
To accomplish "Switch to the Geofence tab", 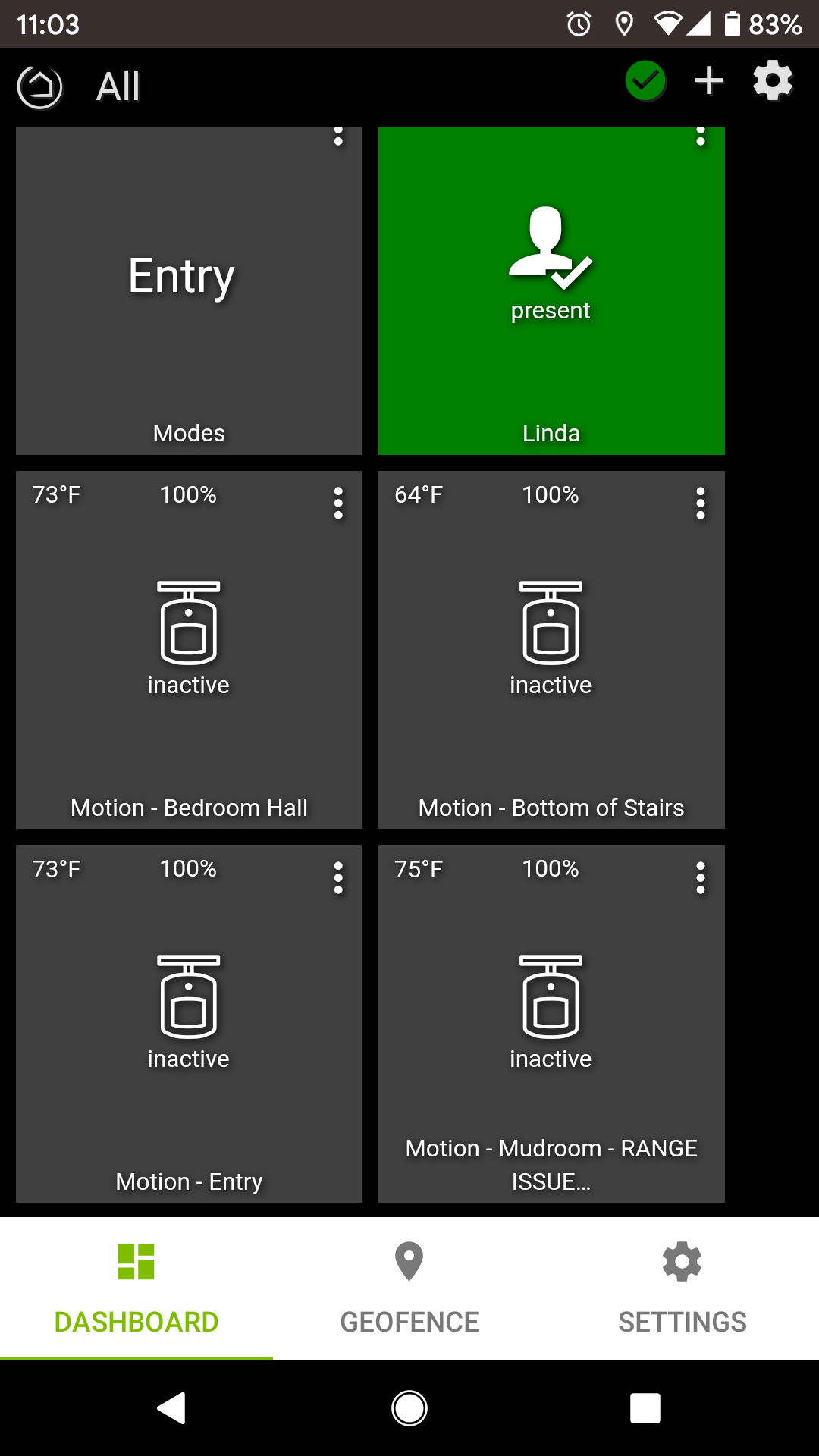I will tap(408, 1289).
